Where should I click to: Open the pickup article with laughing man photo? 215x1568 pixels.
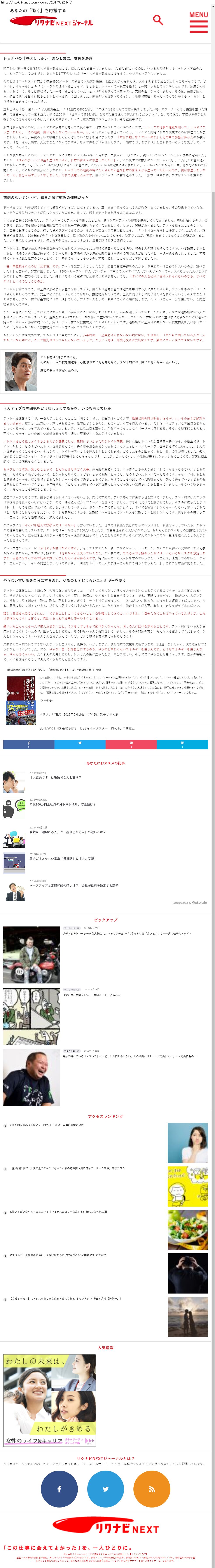[x=32, y=1077]
